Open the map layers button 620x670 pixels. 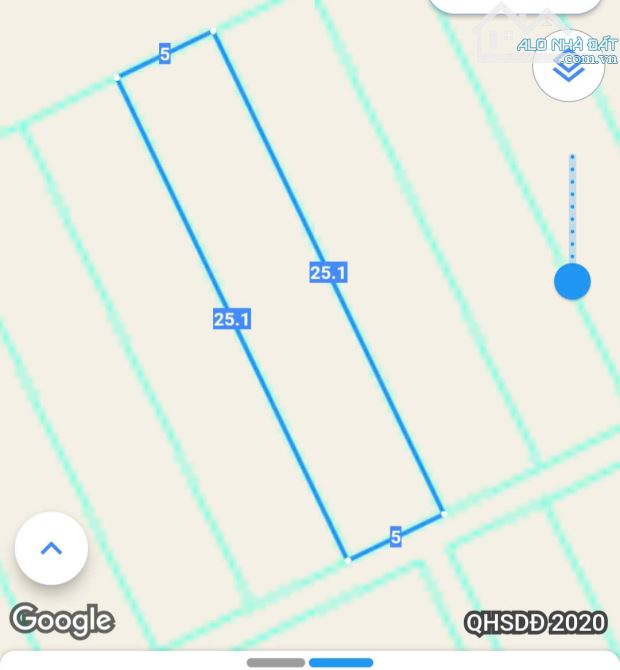[x=569, y=67]
